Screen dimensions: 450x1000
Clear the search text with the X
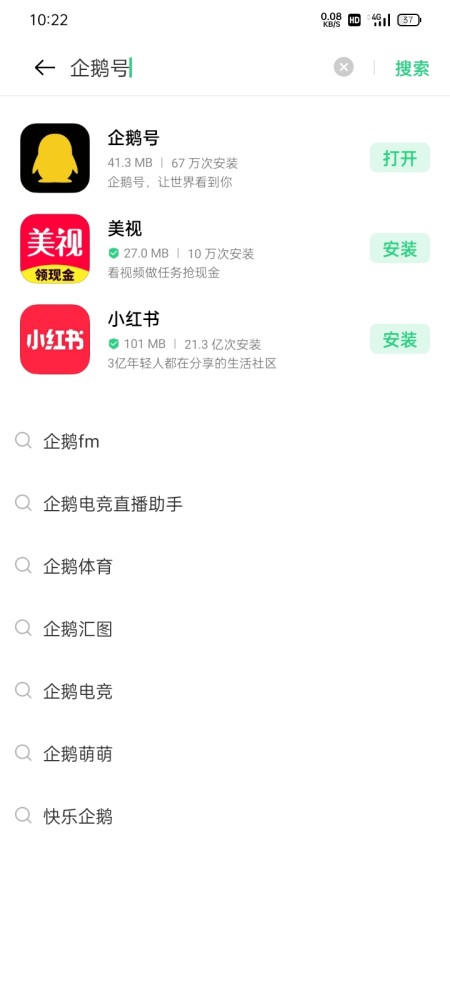(344, 67)
